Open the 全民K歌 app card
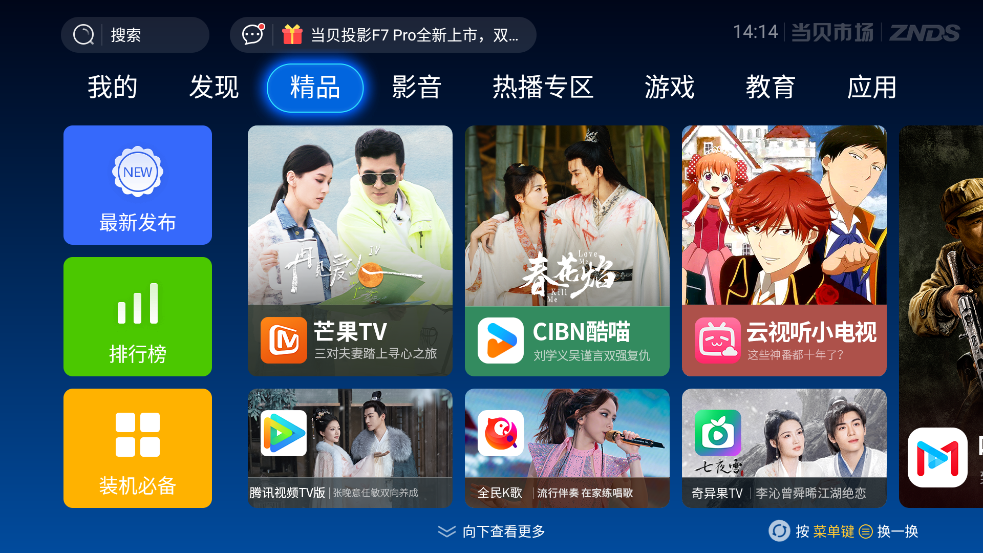The image size is (983, 553). tap(567, 448)
